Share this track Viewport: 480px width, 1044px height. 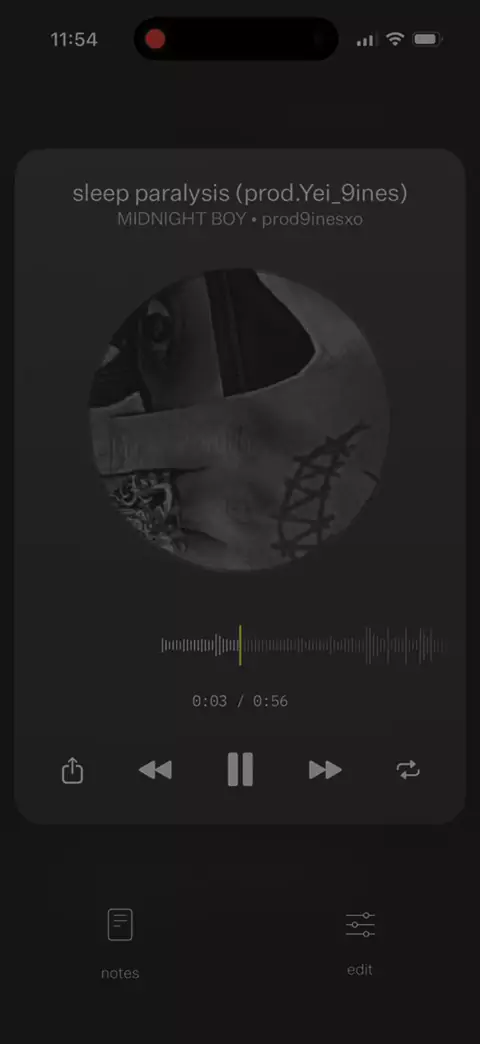72,770
